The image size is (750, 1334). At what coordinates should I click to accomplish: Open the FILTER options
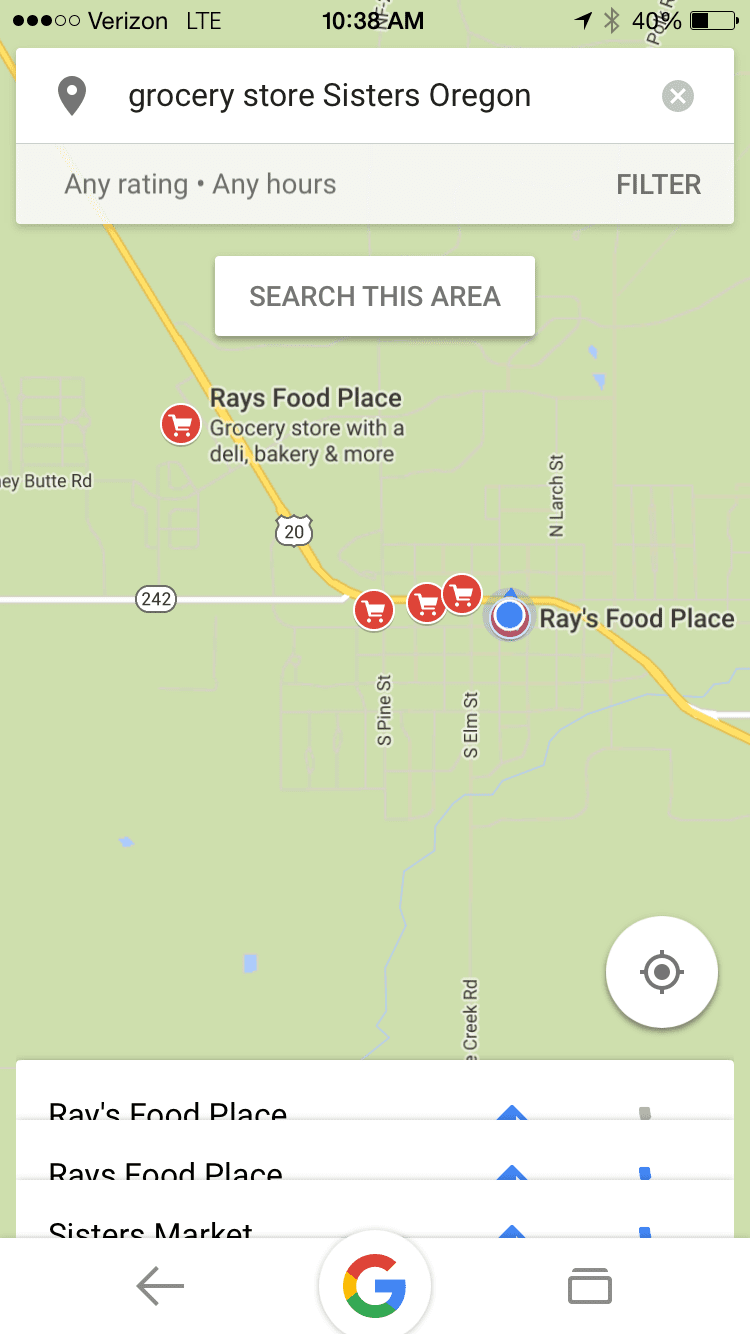point(658,185)
